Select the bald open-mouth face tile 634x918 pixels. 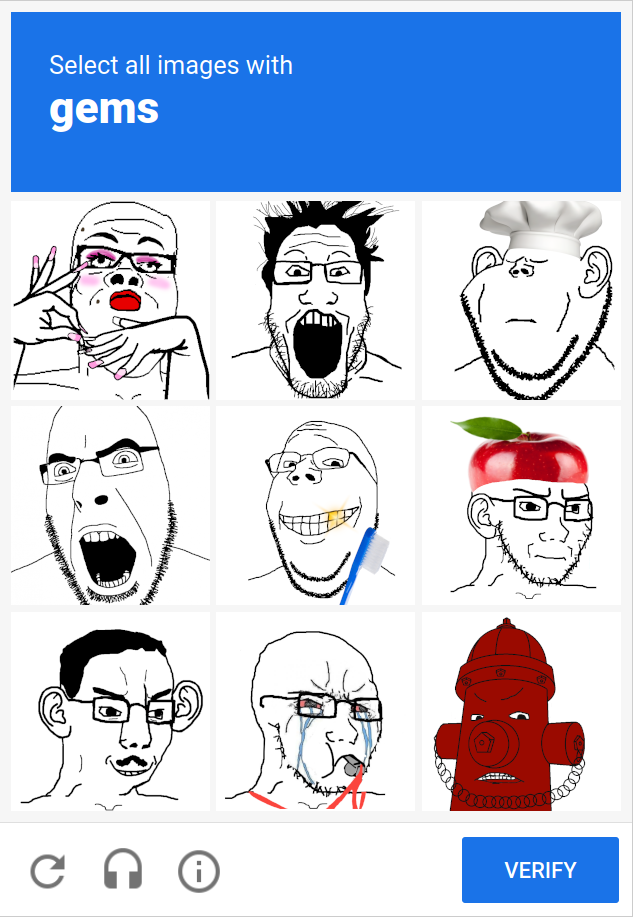(110, 505)
